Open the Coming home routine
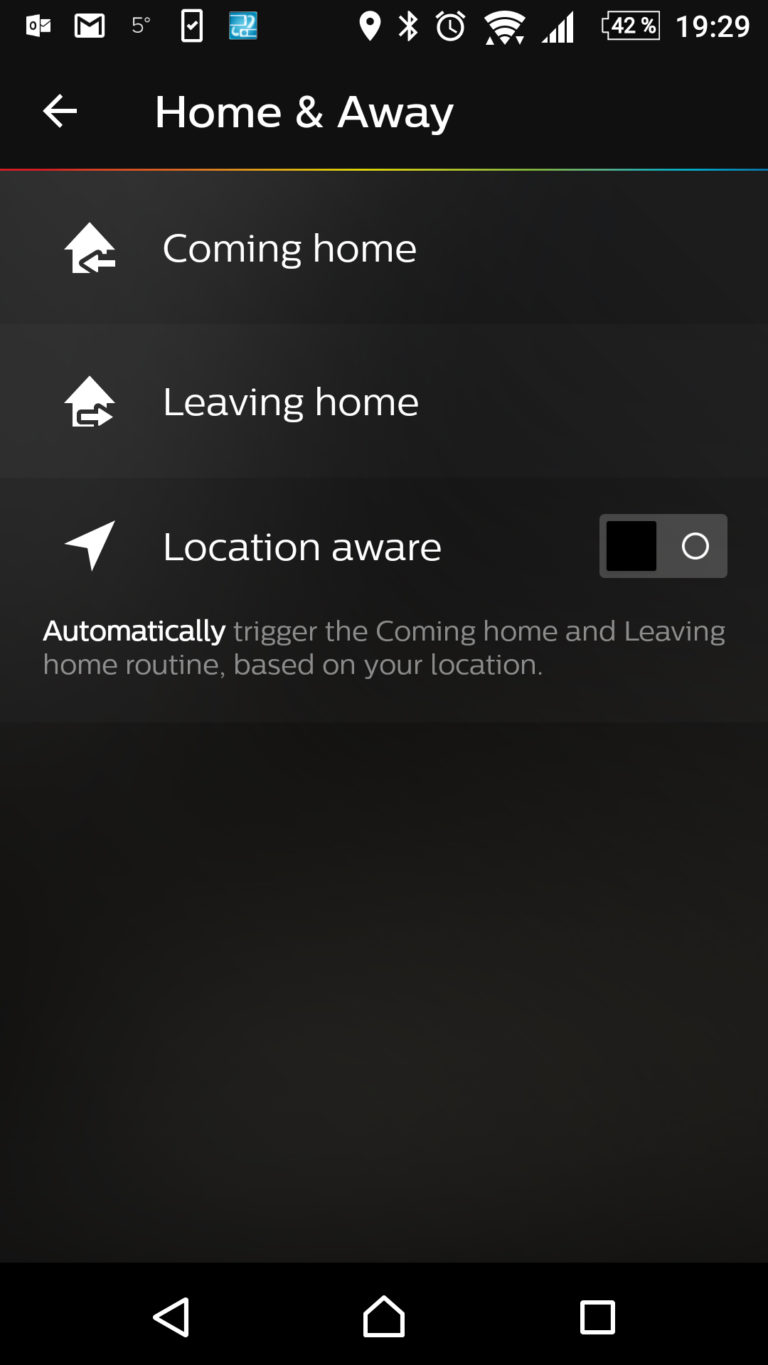 pos(289,248)
